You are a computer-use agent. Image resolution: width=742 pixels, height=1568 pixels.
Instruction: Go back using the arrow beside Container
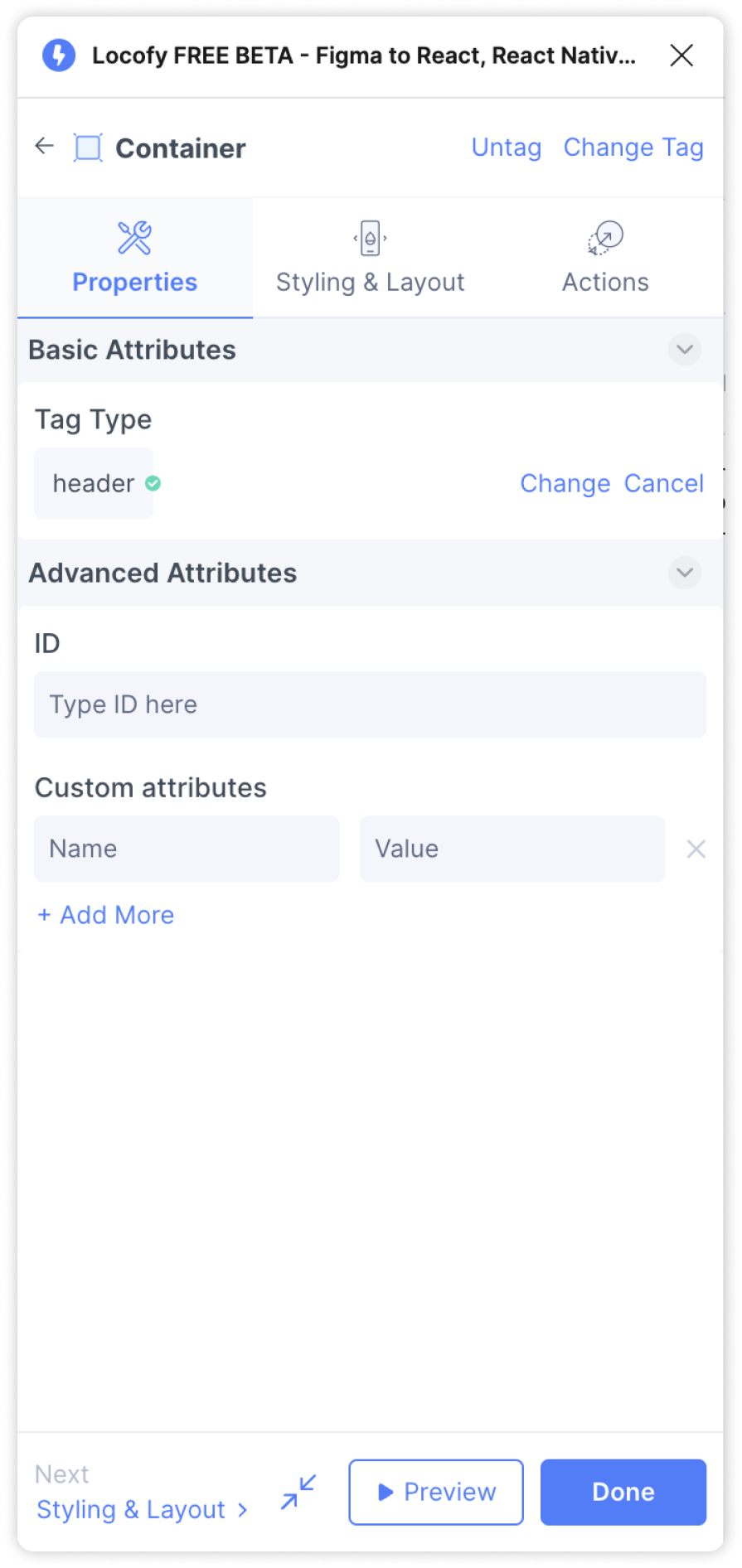pyautogui.click(x=45, y=147)
